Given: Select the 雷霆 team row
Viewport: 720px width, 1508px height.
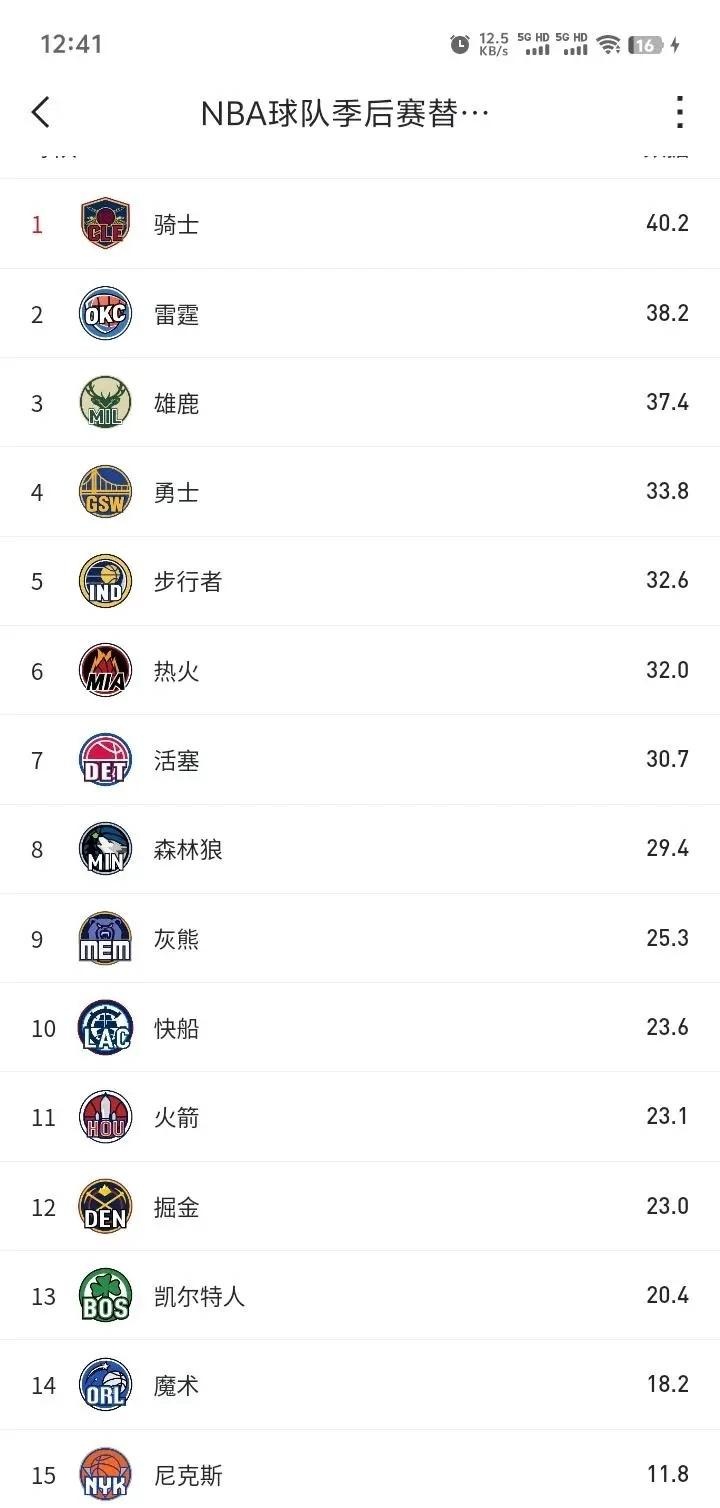Looking at the screenshot, I should (360, 314).
